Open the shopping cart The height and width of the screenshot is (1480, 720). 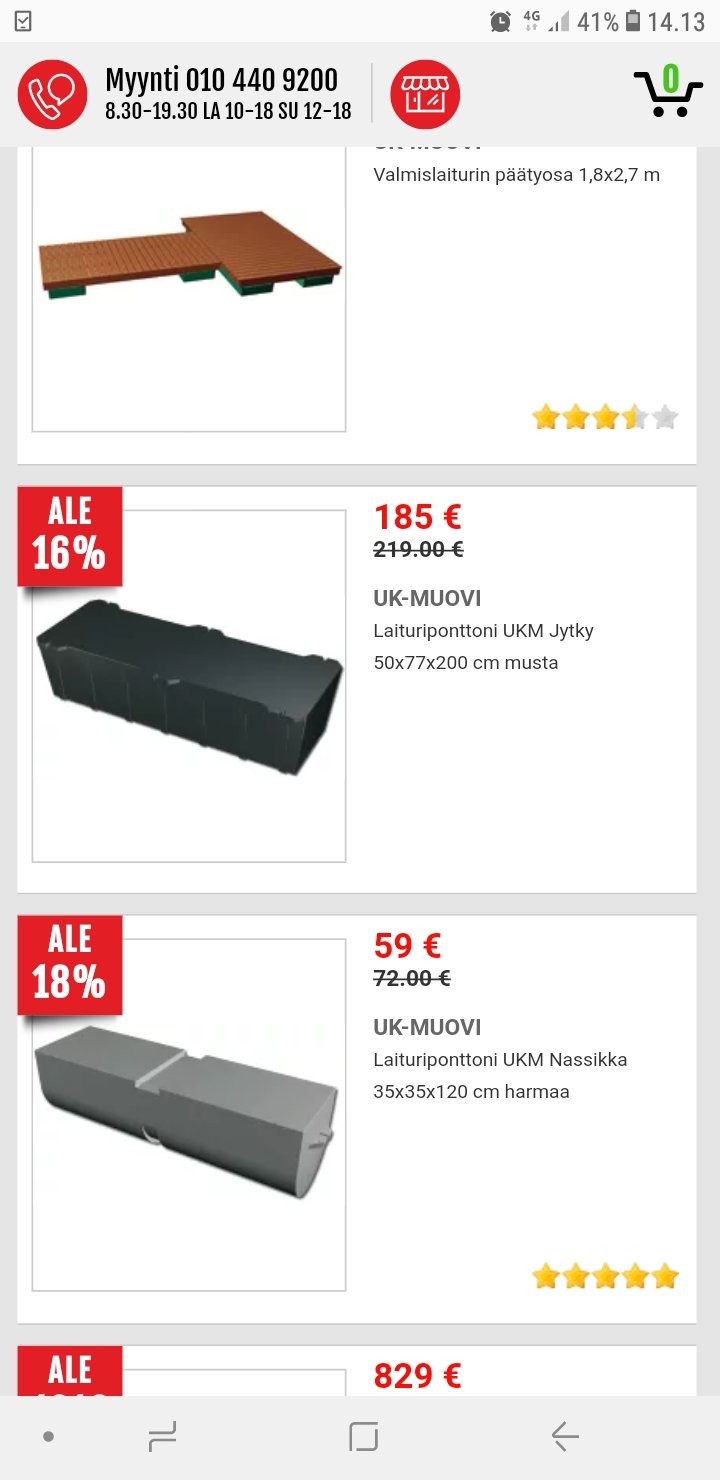668,93
